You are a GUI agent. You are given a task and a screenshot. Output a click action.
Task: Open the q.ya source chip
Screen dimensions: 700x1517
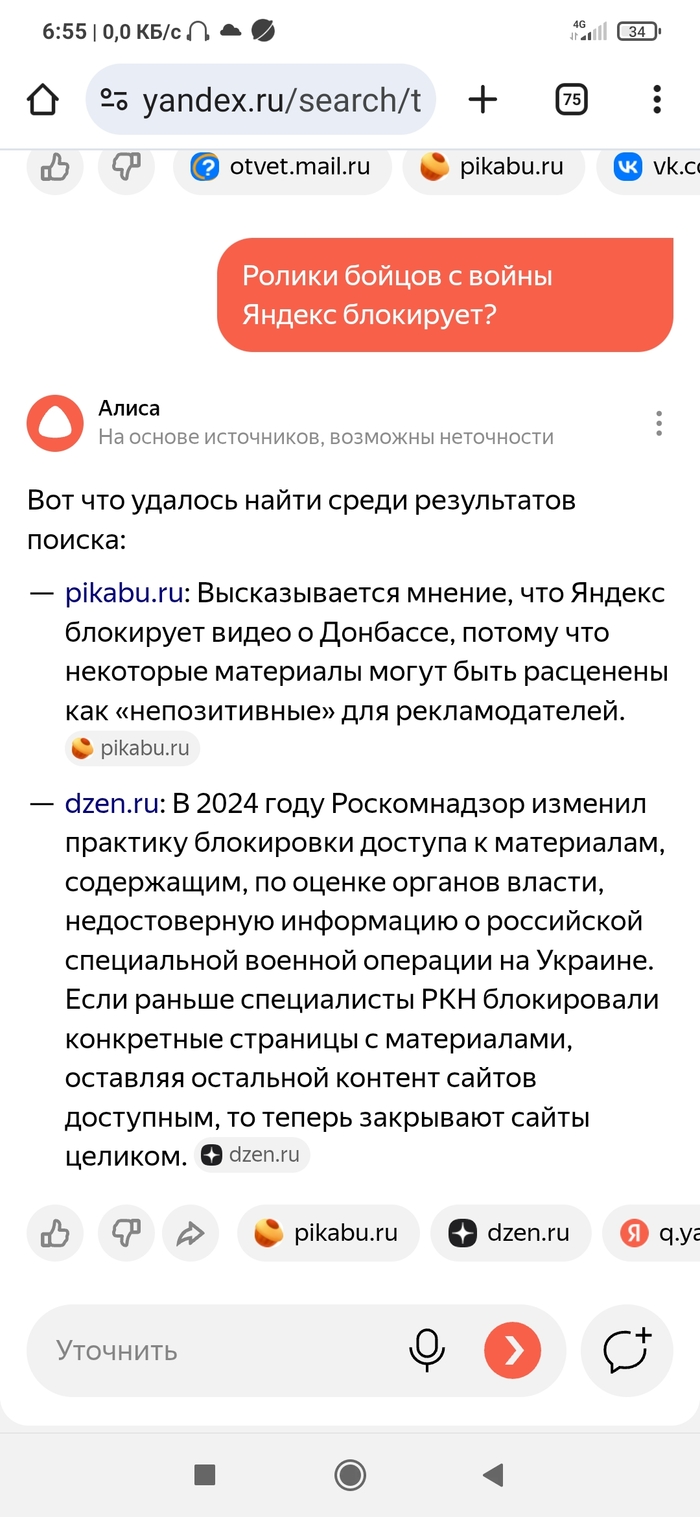tap(655, 1233)
